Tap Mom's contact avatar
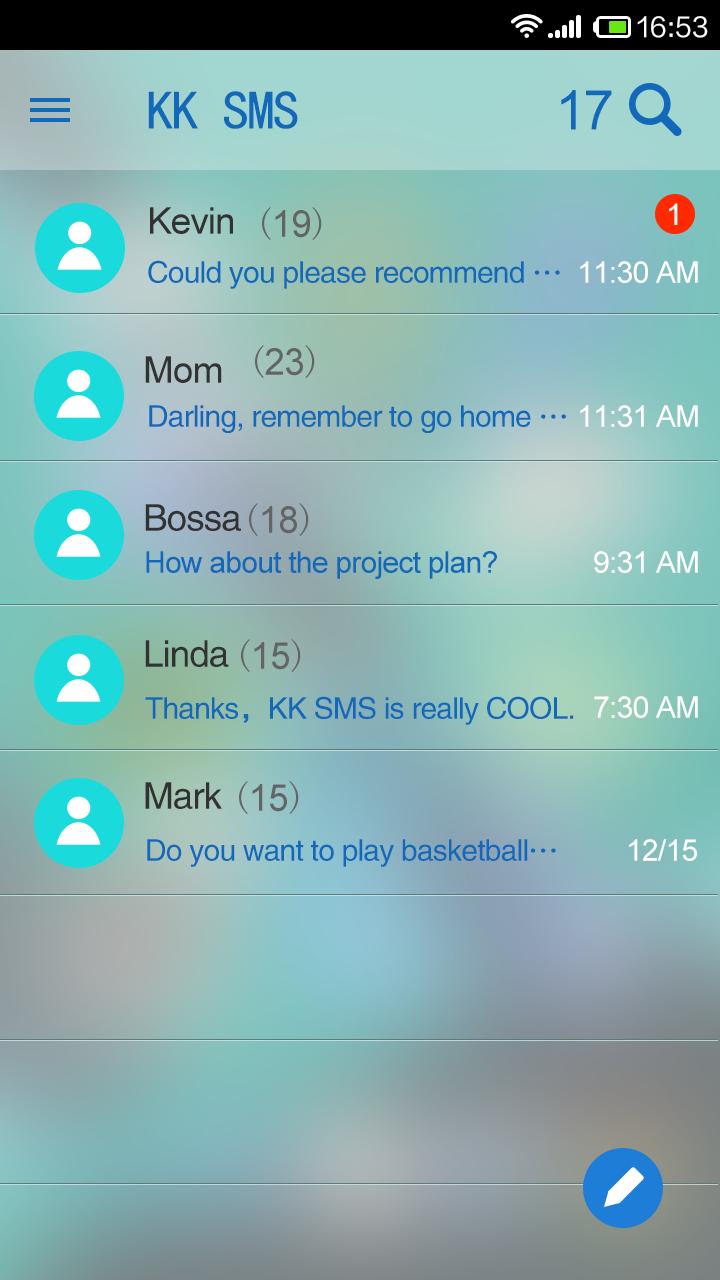The width and height of the screenshot is (720, 1280). (79, 395)
